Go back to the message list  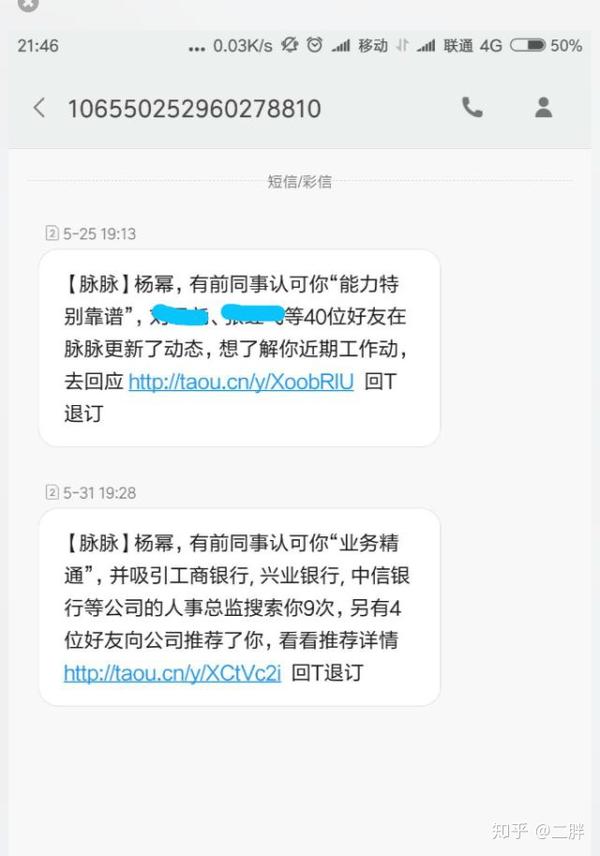click(x=39, y=108)
